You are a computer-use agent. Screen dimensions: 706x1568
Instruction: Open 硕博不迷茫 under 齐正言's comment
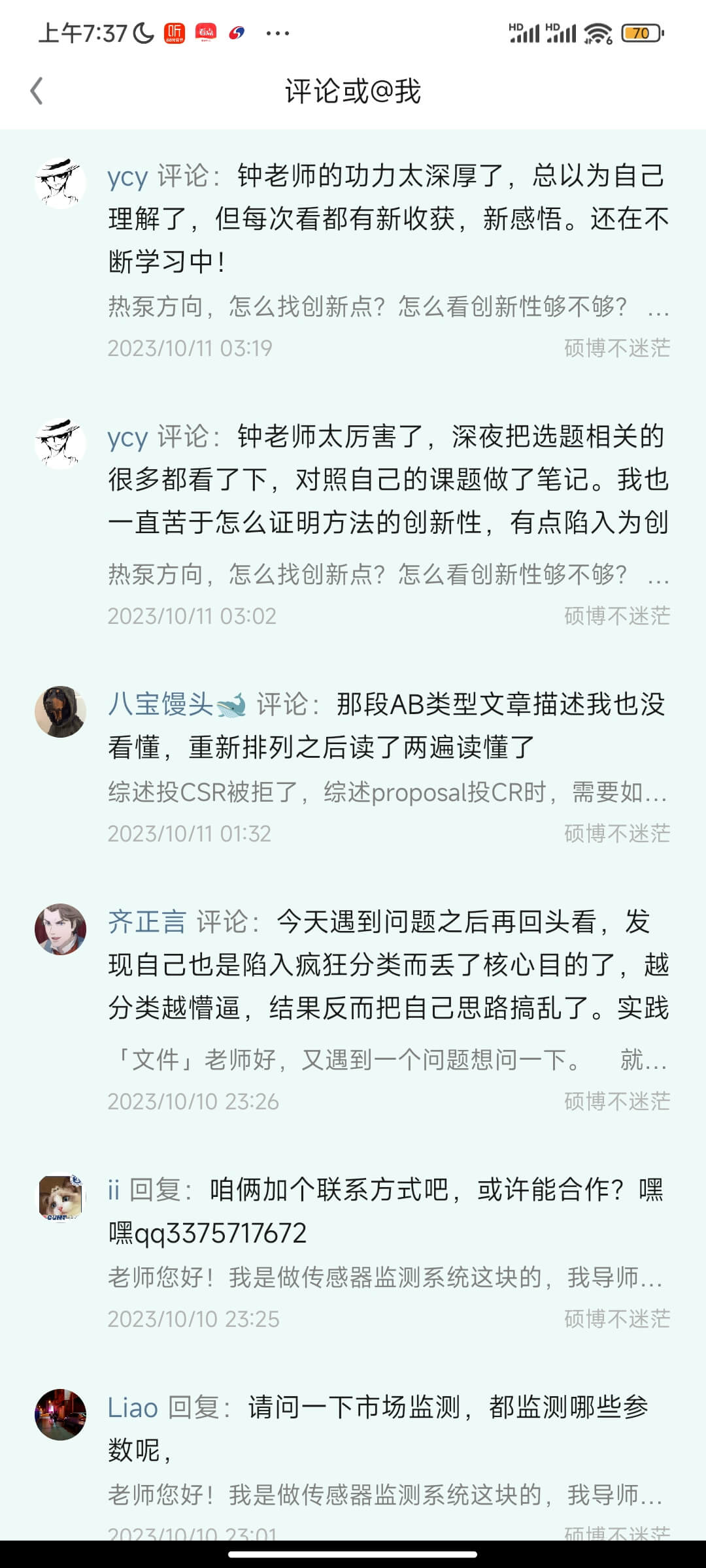pos(617,1102)
